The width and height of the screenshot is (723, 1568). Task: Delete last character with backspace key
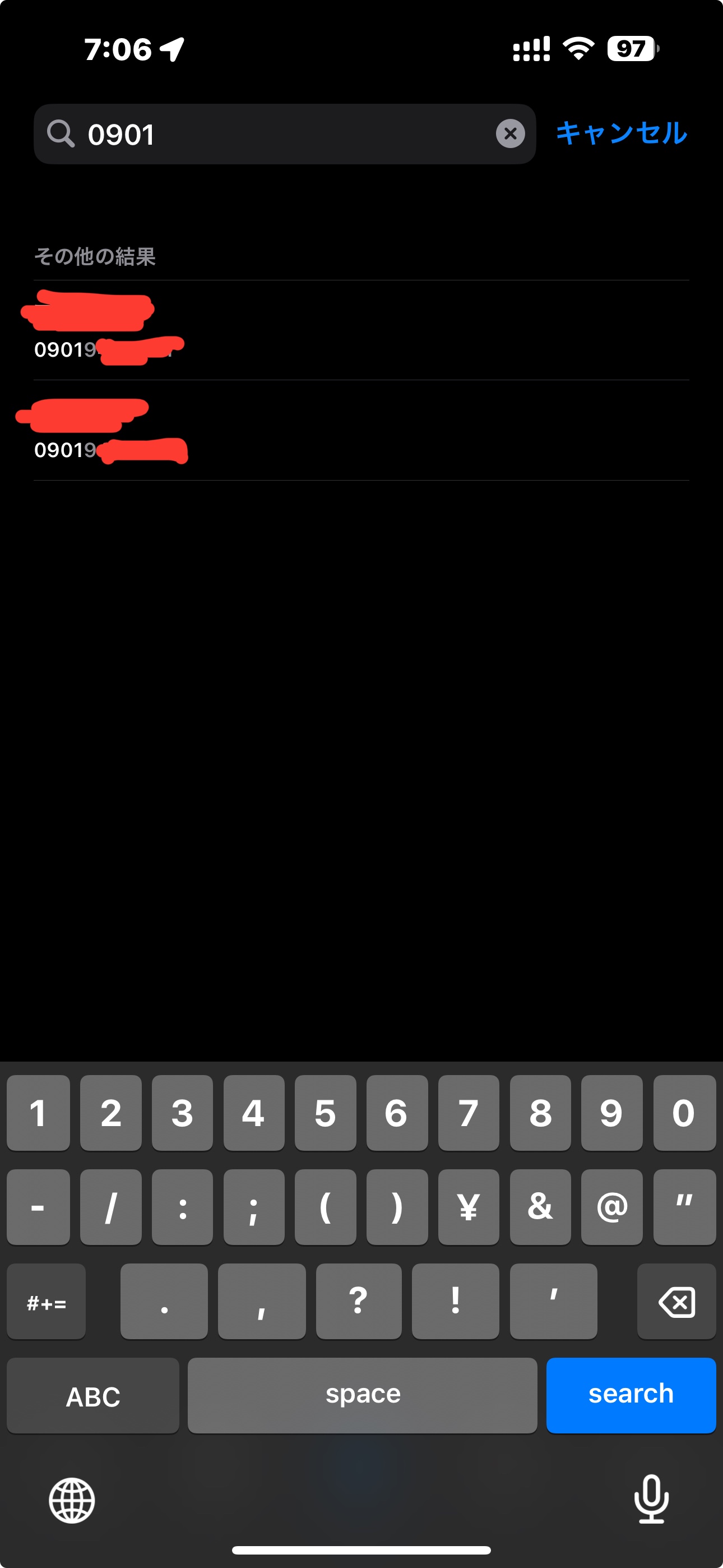676,1302
